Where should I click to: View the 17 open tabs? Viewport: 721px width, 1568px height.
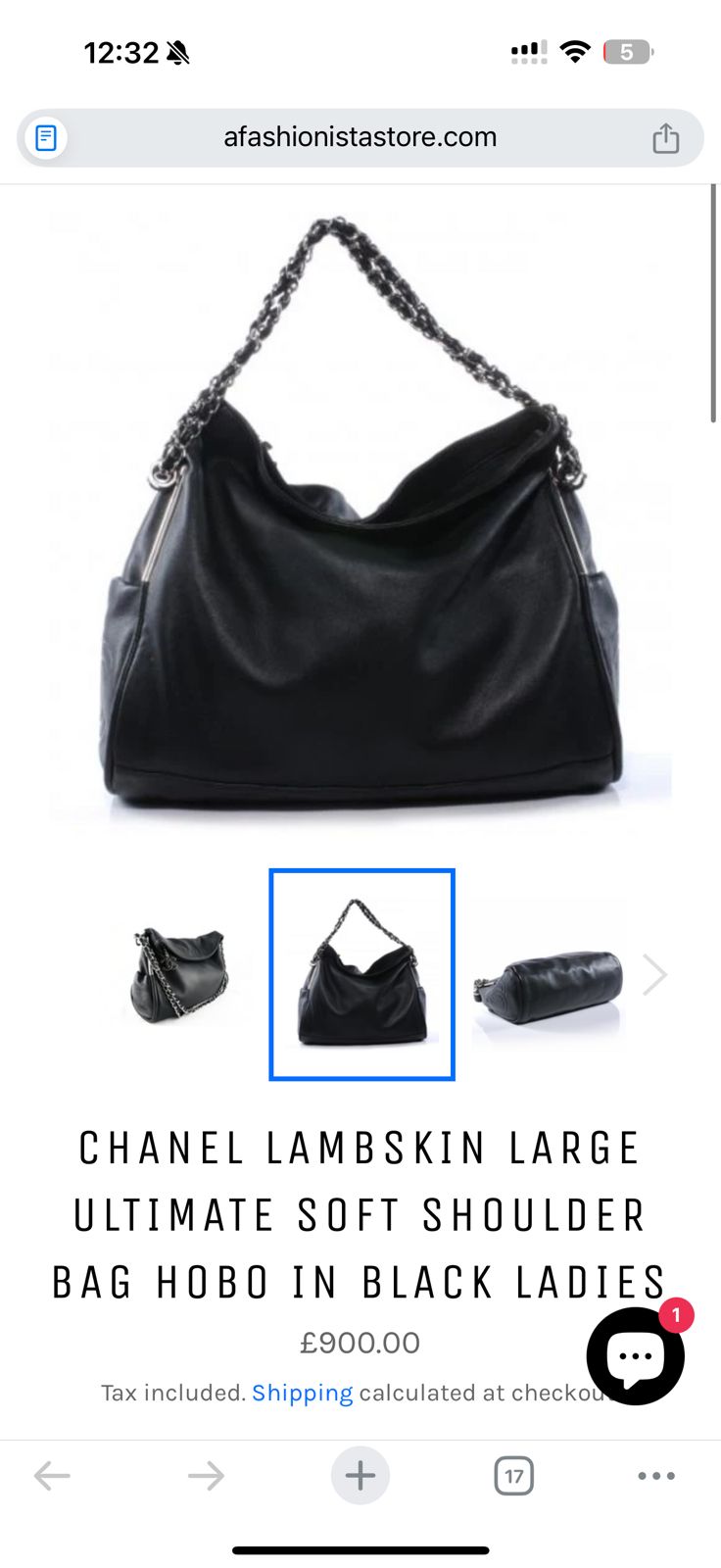(x=513, y=1475)
